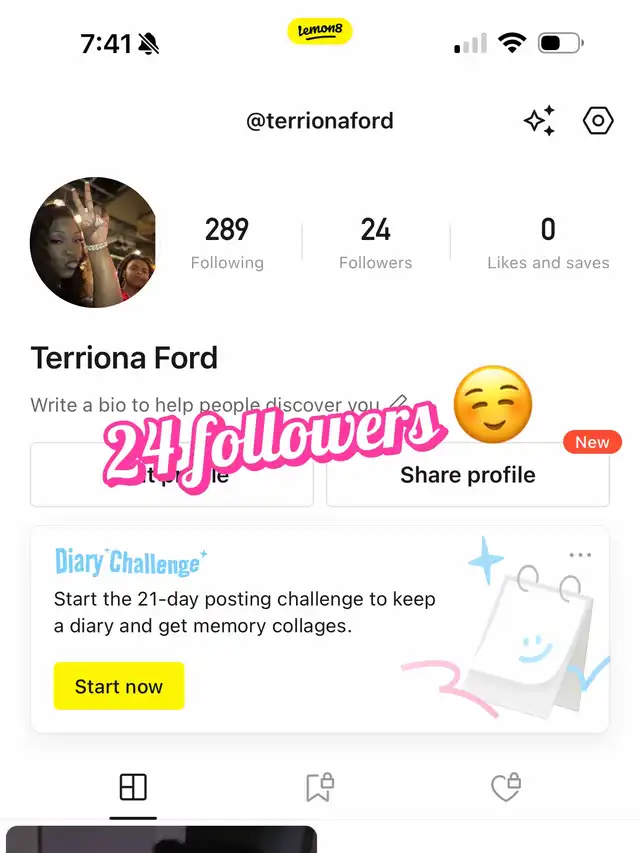640x853 pixels.
Task: Tap the sparkle stars icon
Action: (x=540, y=121)
